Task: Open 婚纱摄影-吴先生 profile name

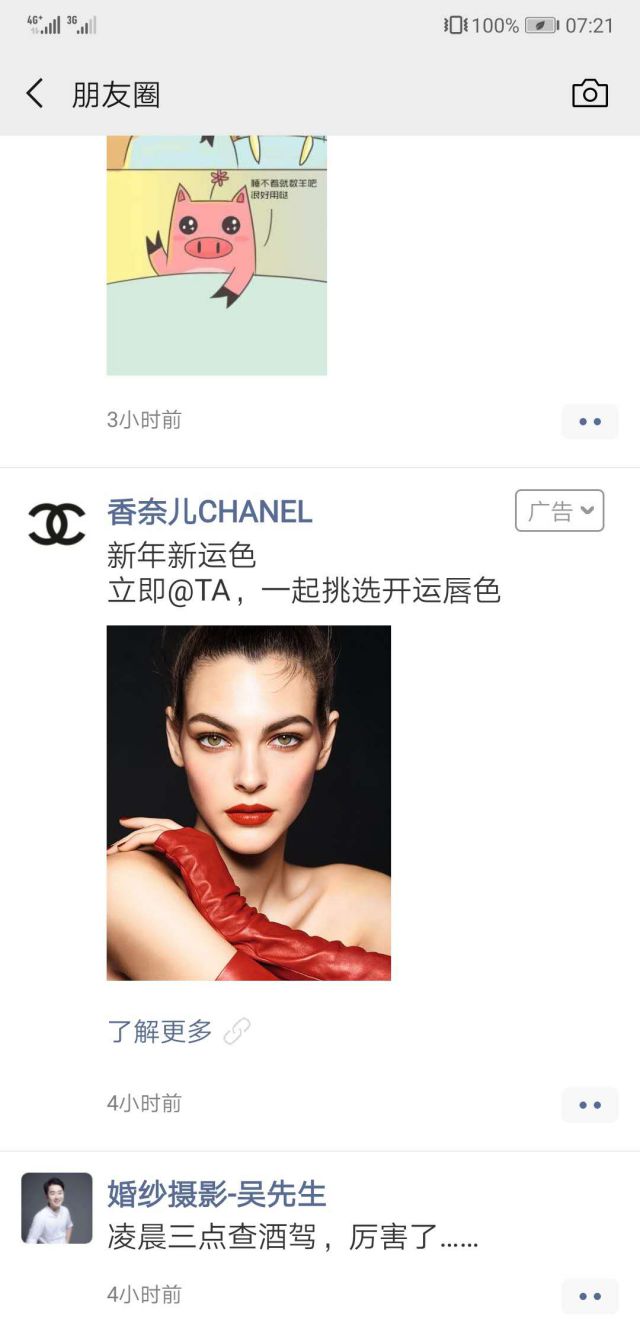Action: click(x=216, y=1194)
